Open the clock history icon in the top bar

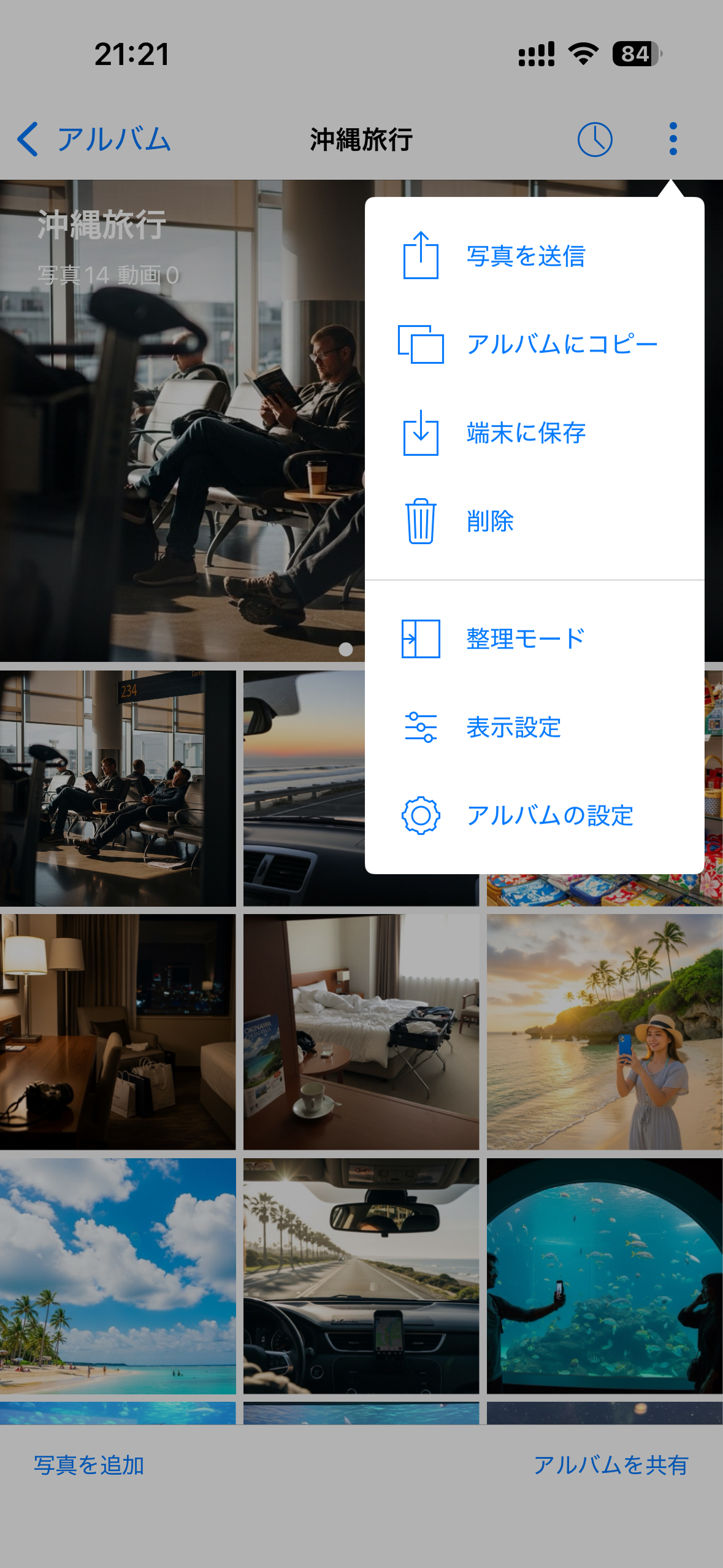click(594, 140)
